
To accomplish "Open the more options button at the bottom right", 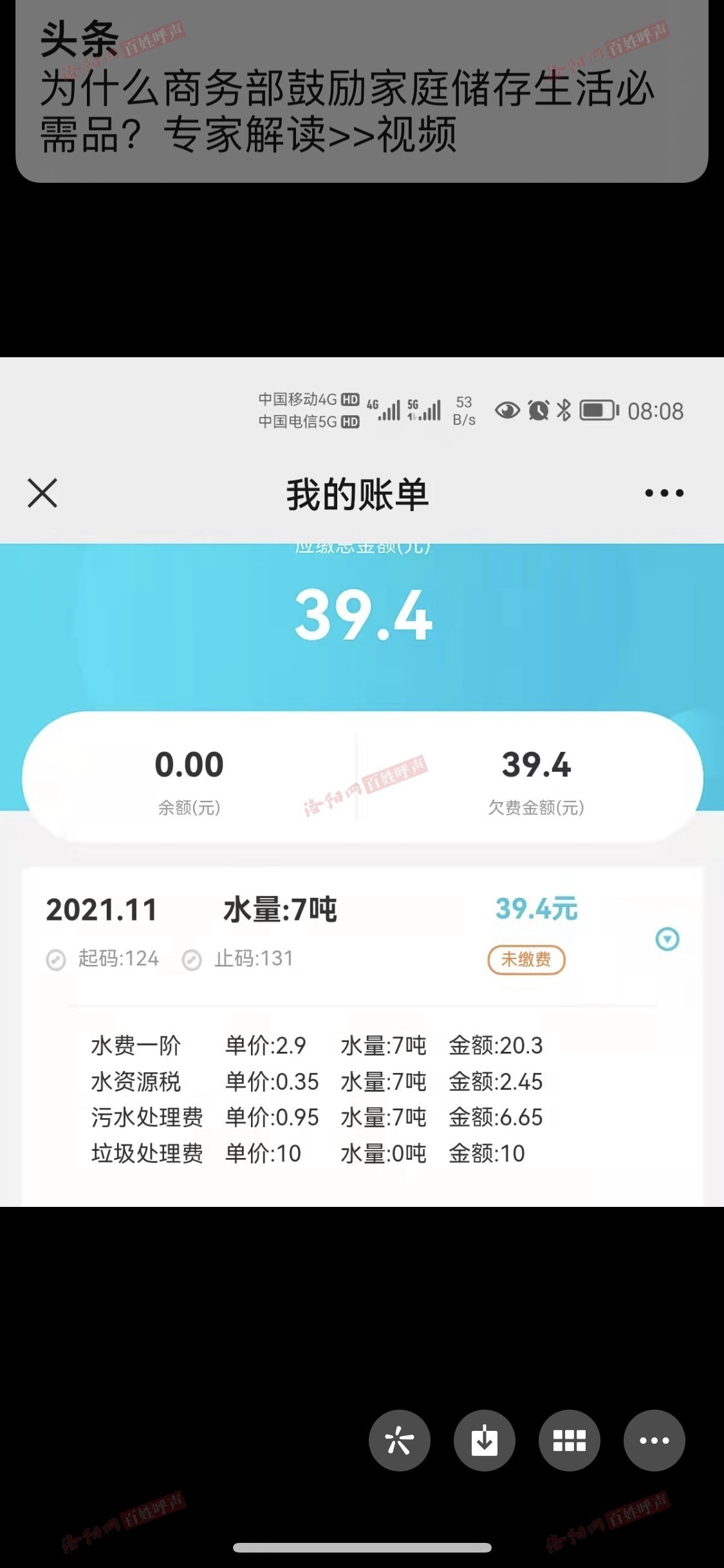I will coord(654,1441).
